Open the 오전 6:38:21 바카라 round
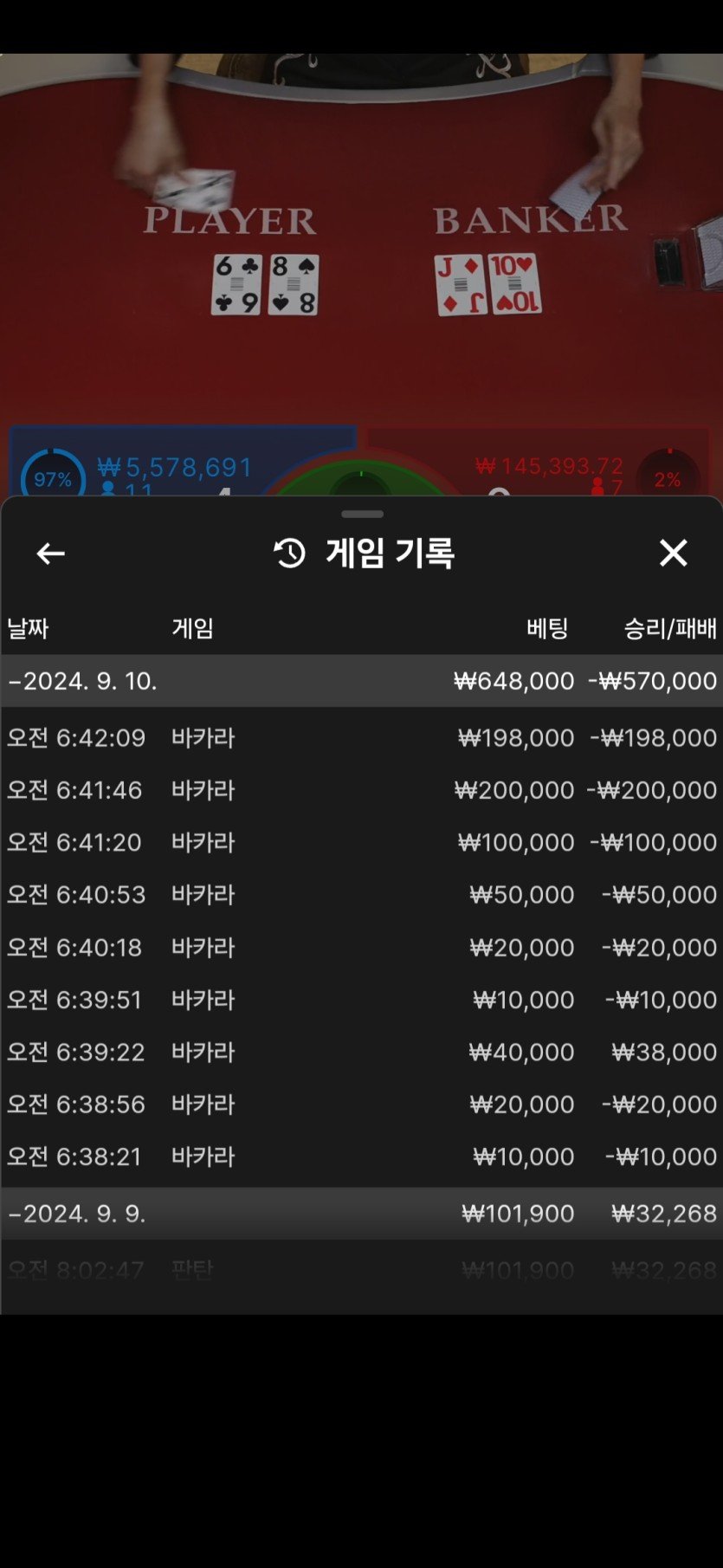 pos(361,1157)
